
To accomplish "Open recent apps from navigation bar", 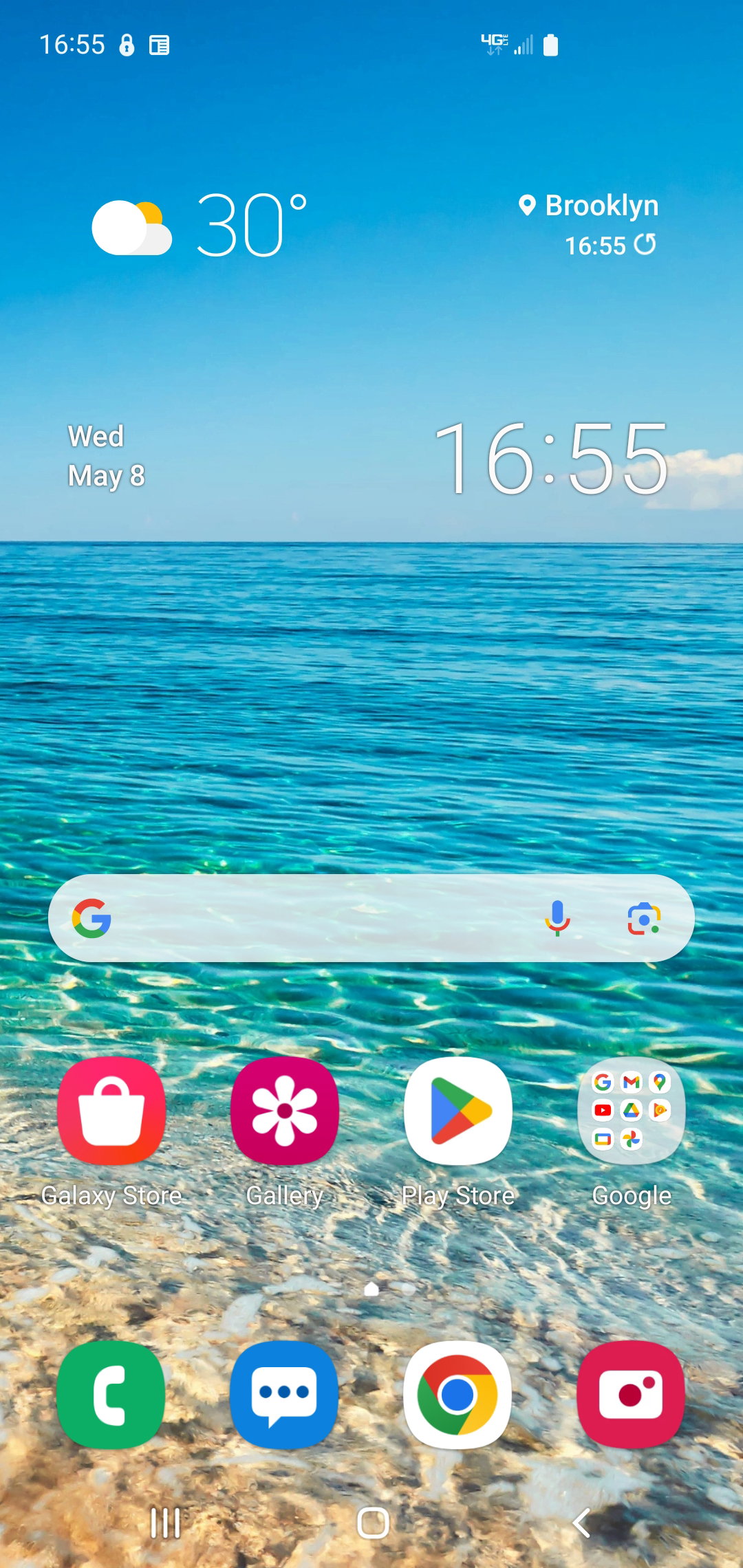I will (x=165, y=1523).
